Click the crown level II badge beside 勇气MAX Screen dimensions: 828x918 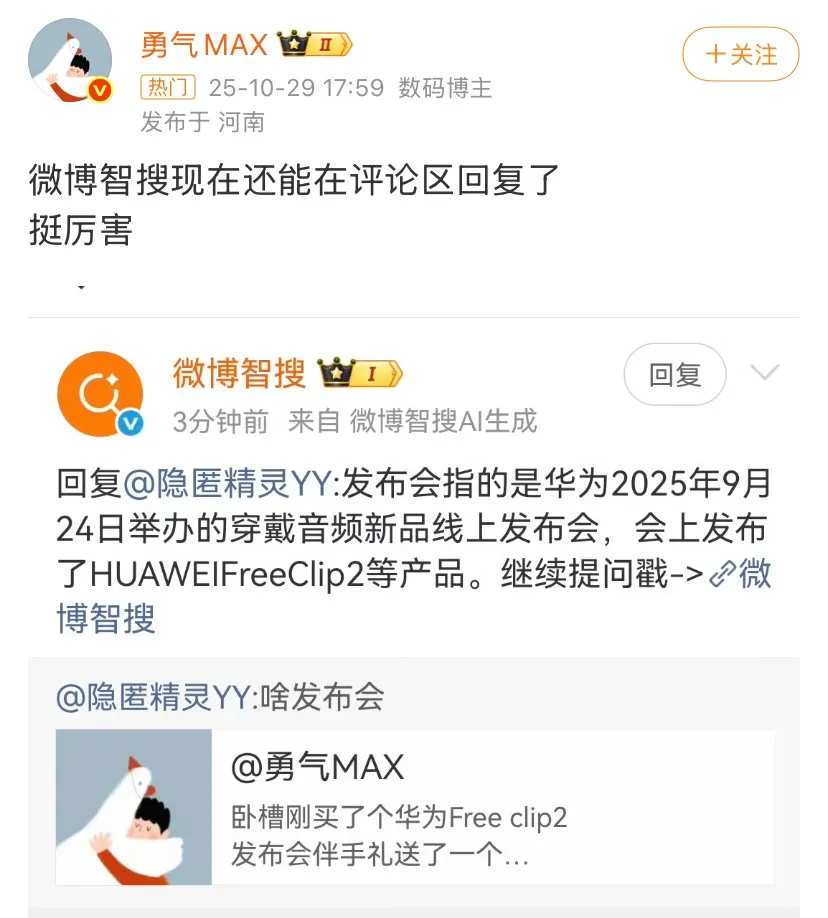click(x=312, y=44)
